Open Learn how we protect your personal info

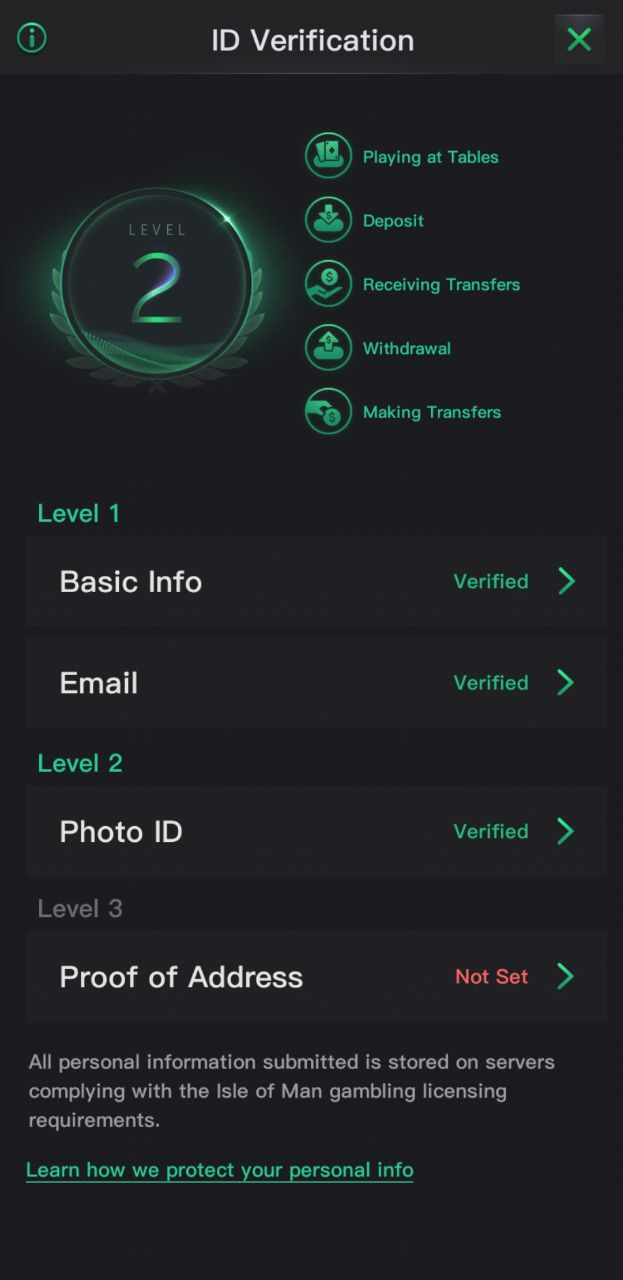click(x=220, y=1170)
